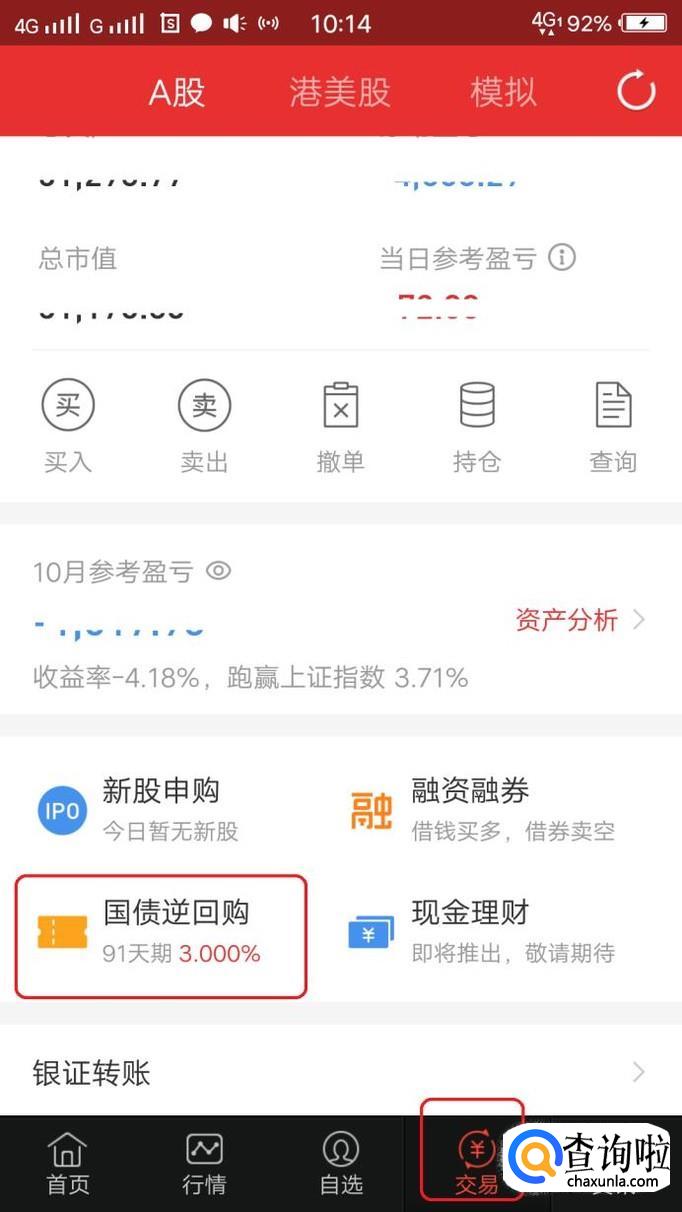Refresh the account data
This screenshot has width=682, height=1212.
tap(636, 92)
